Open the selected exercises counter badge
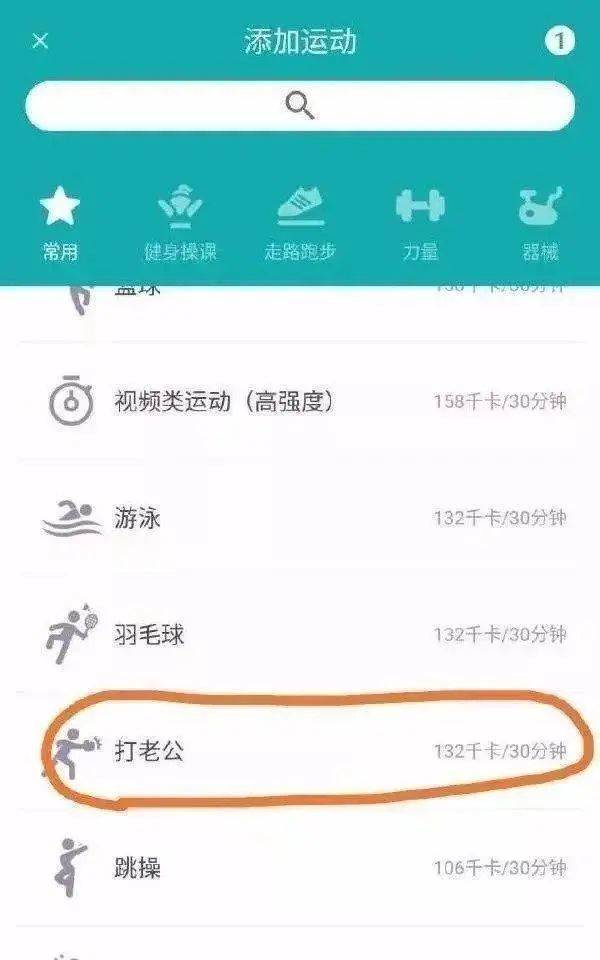 click(560, 41)
